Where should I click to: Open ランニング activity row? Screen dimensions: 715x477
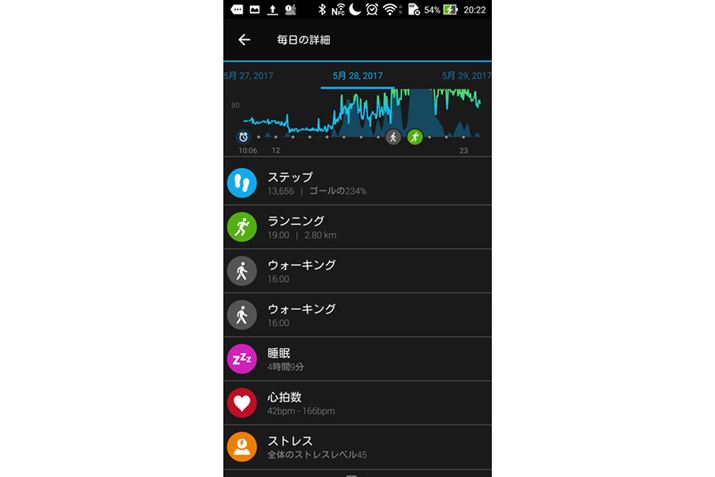click(357, 227)
